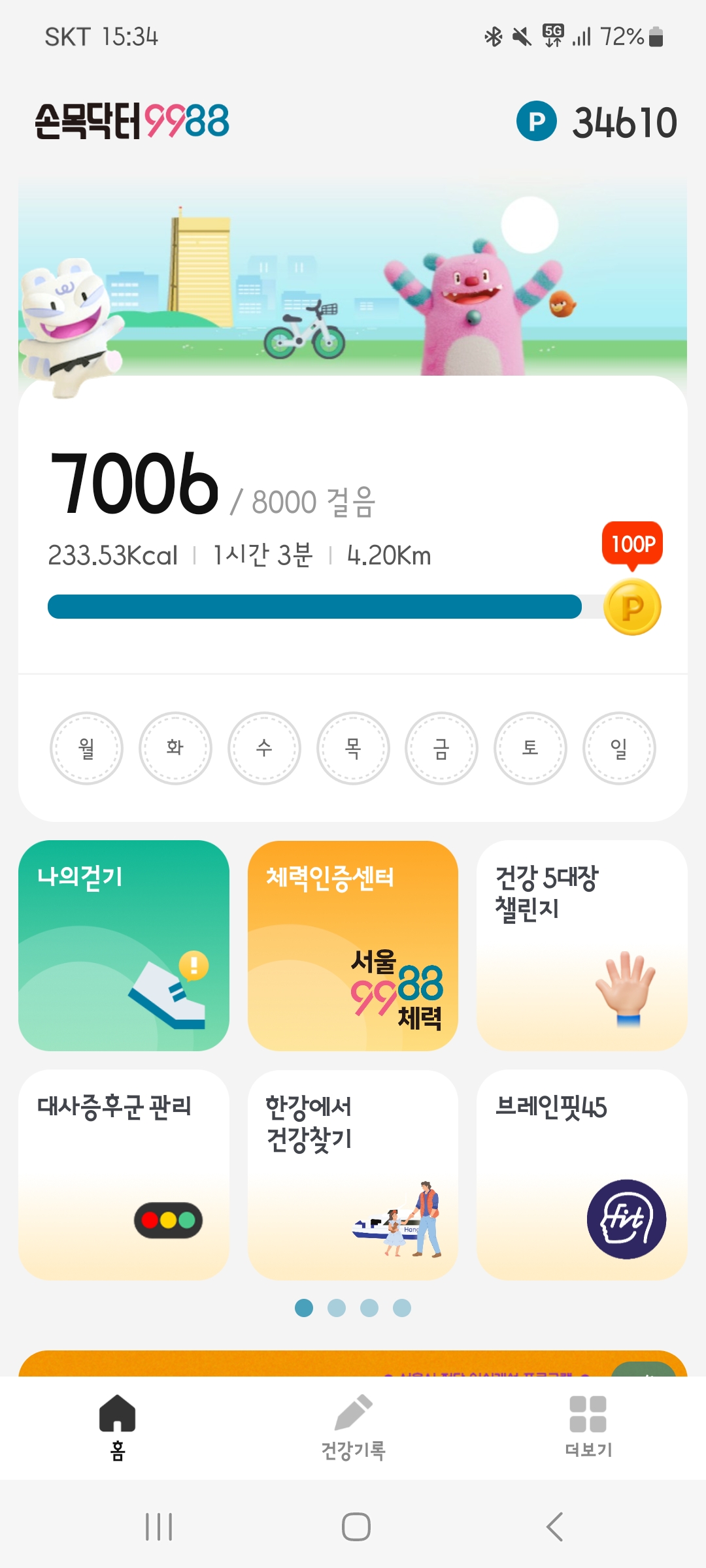Open 한강에서 건강찾기 card
The width and height of the screenshot is (706, 1568).
pos(353,1174)
